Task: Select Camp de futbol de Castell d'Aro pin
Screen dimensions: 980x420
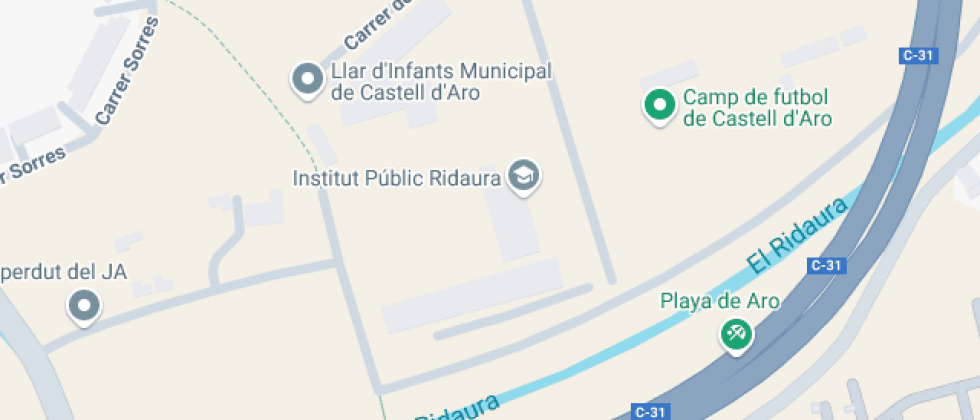Action: pos(659,106)
